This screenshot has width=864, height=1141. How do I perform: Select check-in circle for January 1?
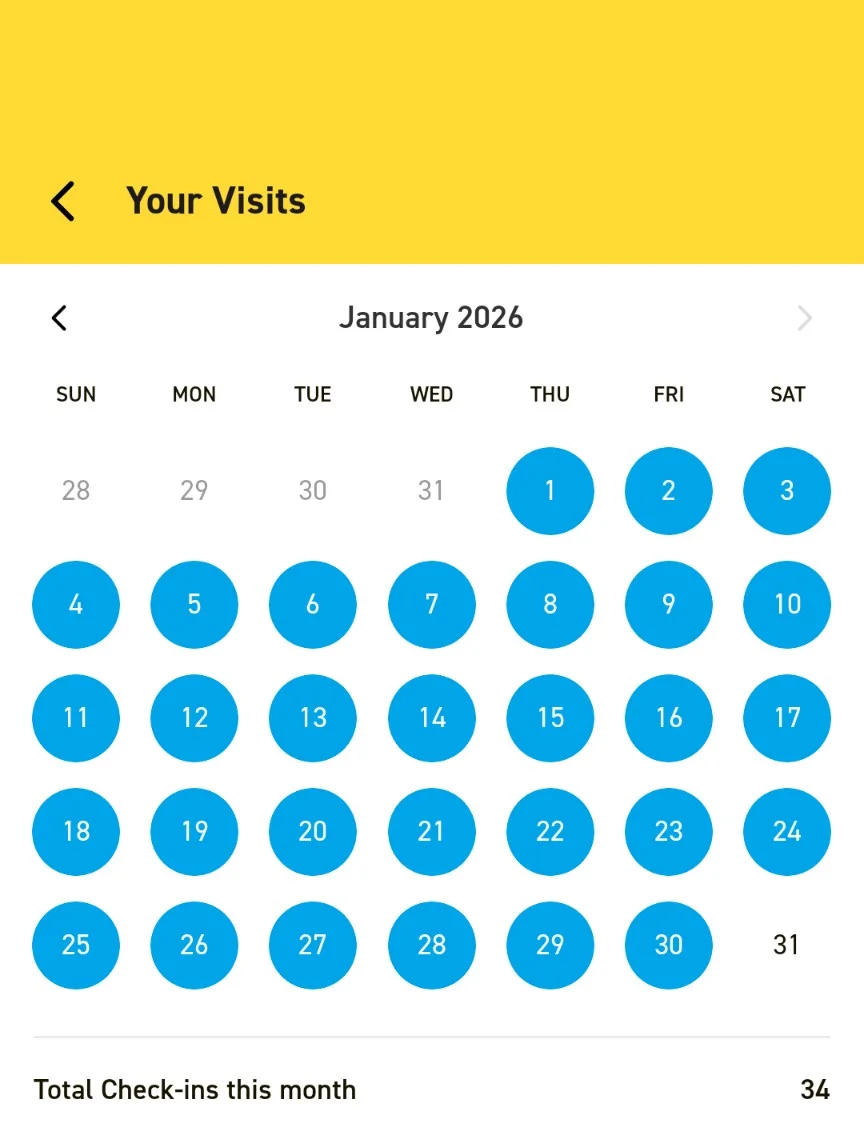[x=550, y=490]
